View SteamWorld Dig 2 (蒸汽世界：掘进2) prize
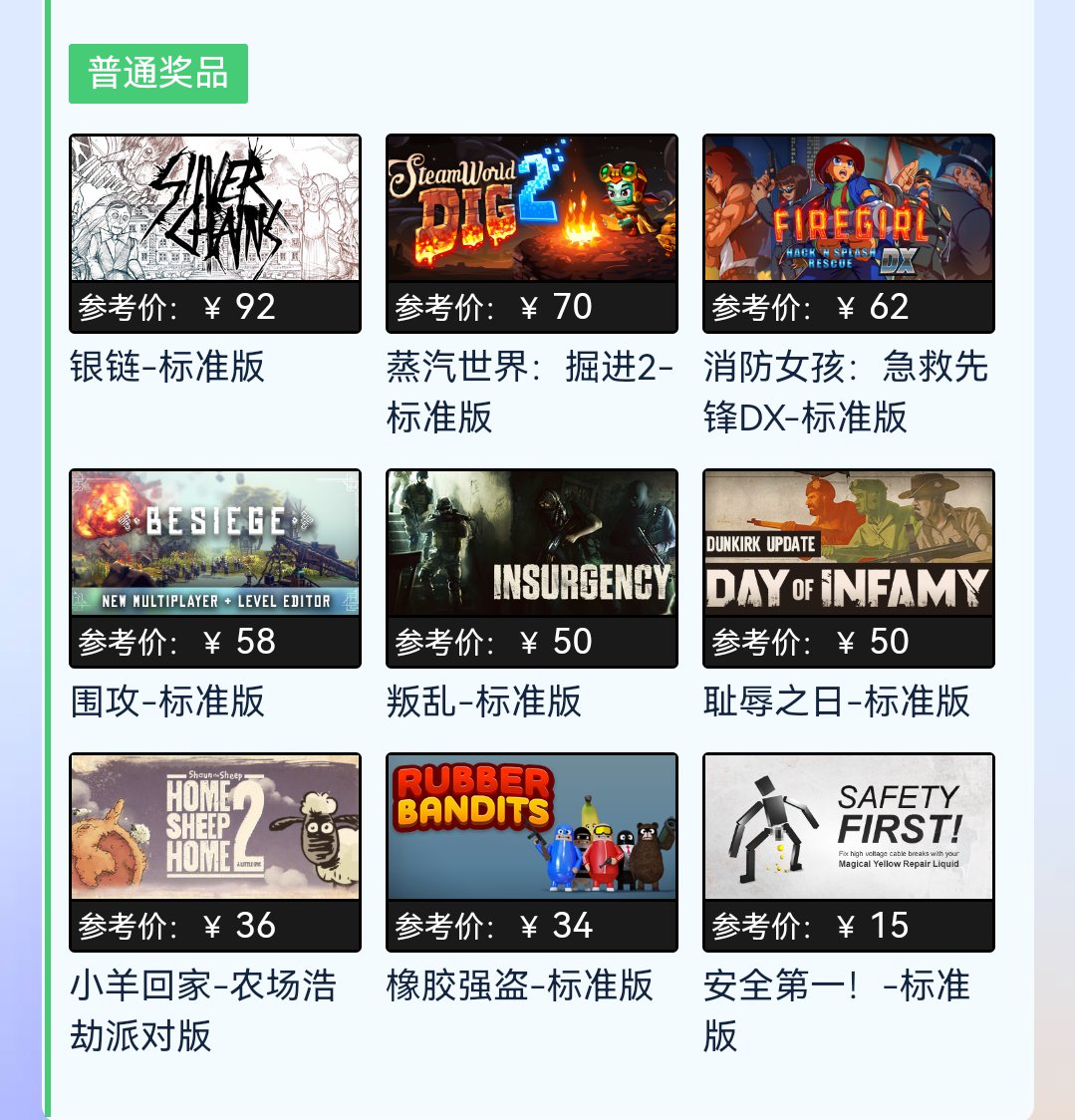This screenshot has width=1075, height=1120. tap(531, 208)
